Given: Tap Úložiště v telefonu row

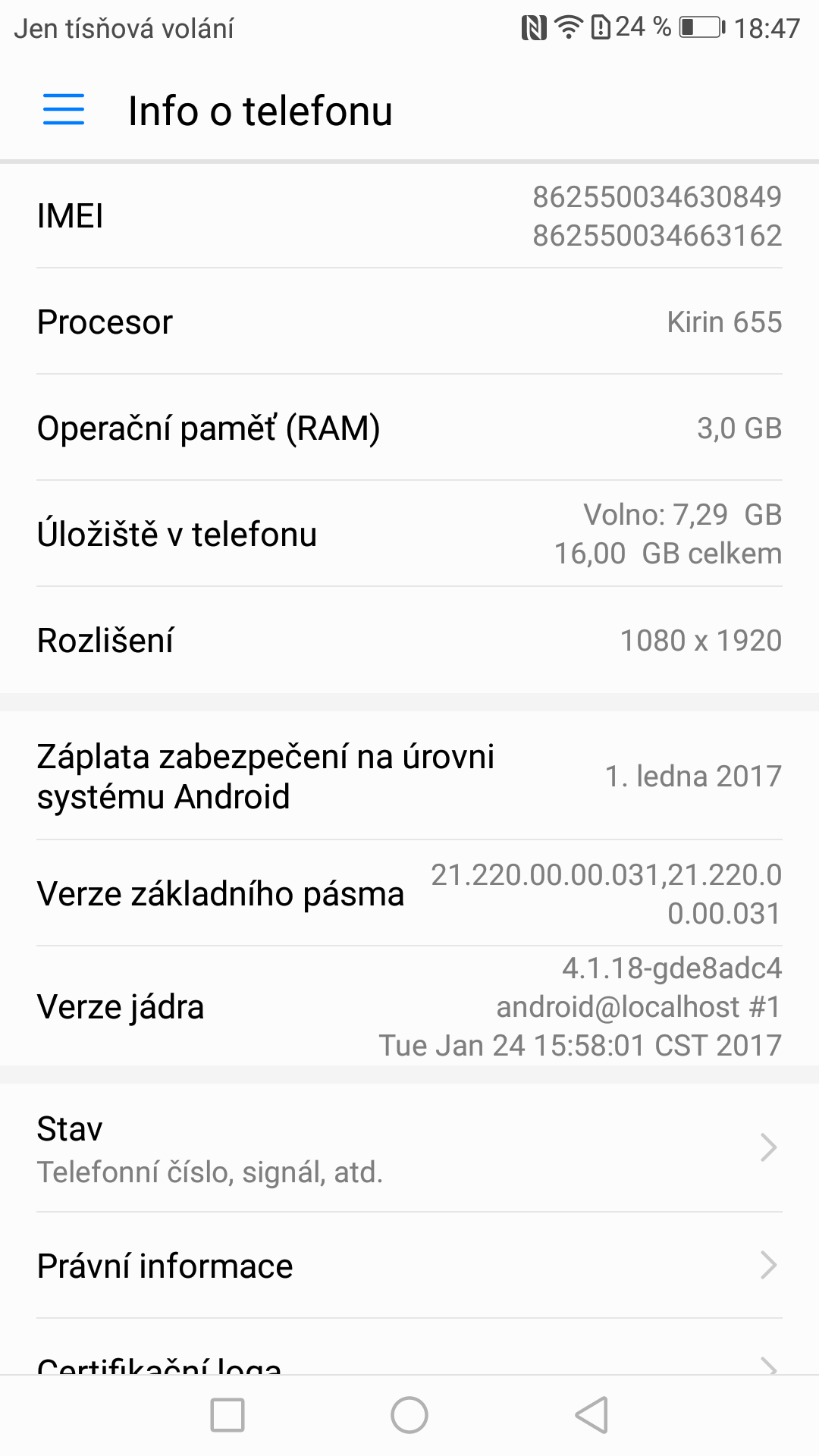Looking at the screenshot, I should [409, 535].
